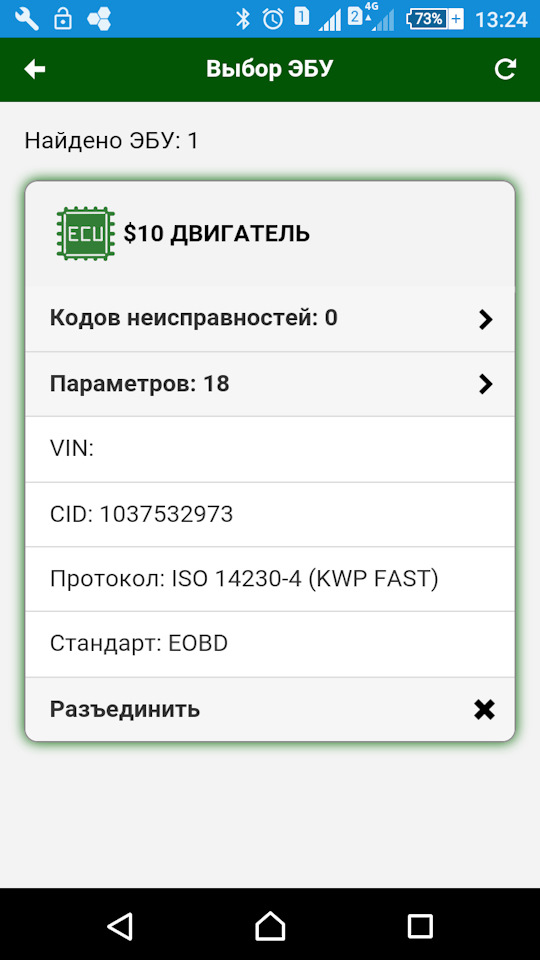The width and height of the screenshot is (540, 960).
Task: Open the $10 ДВИГАТЕЛЬ ECU card header
Action: click(270, 234)
